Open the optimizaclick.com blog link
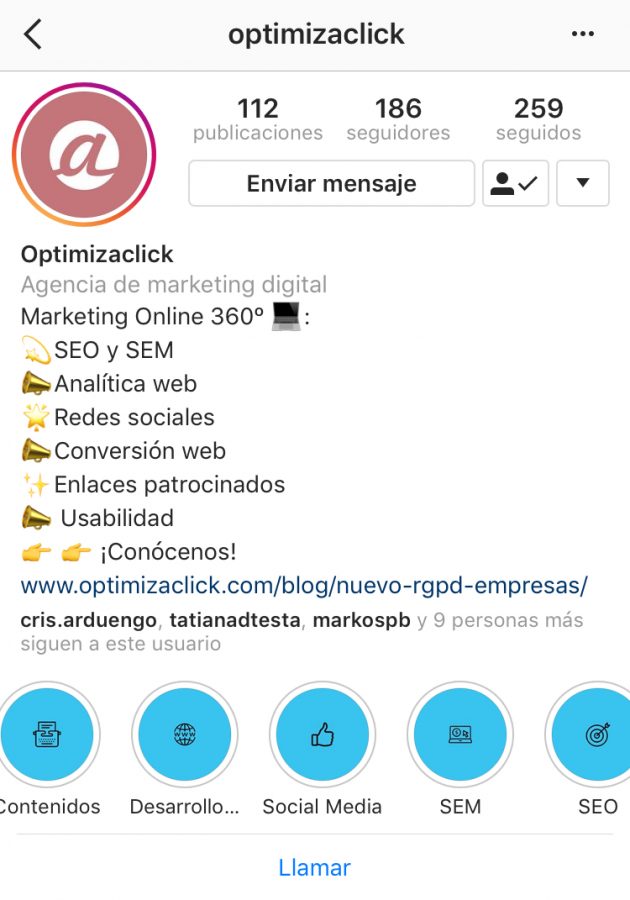Viewport: 630px width, 900px height. click(304, 585)
